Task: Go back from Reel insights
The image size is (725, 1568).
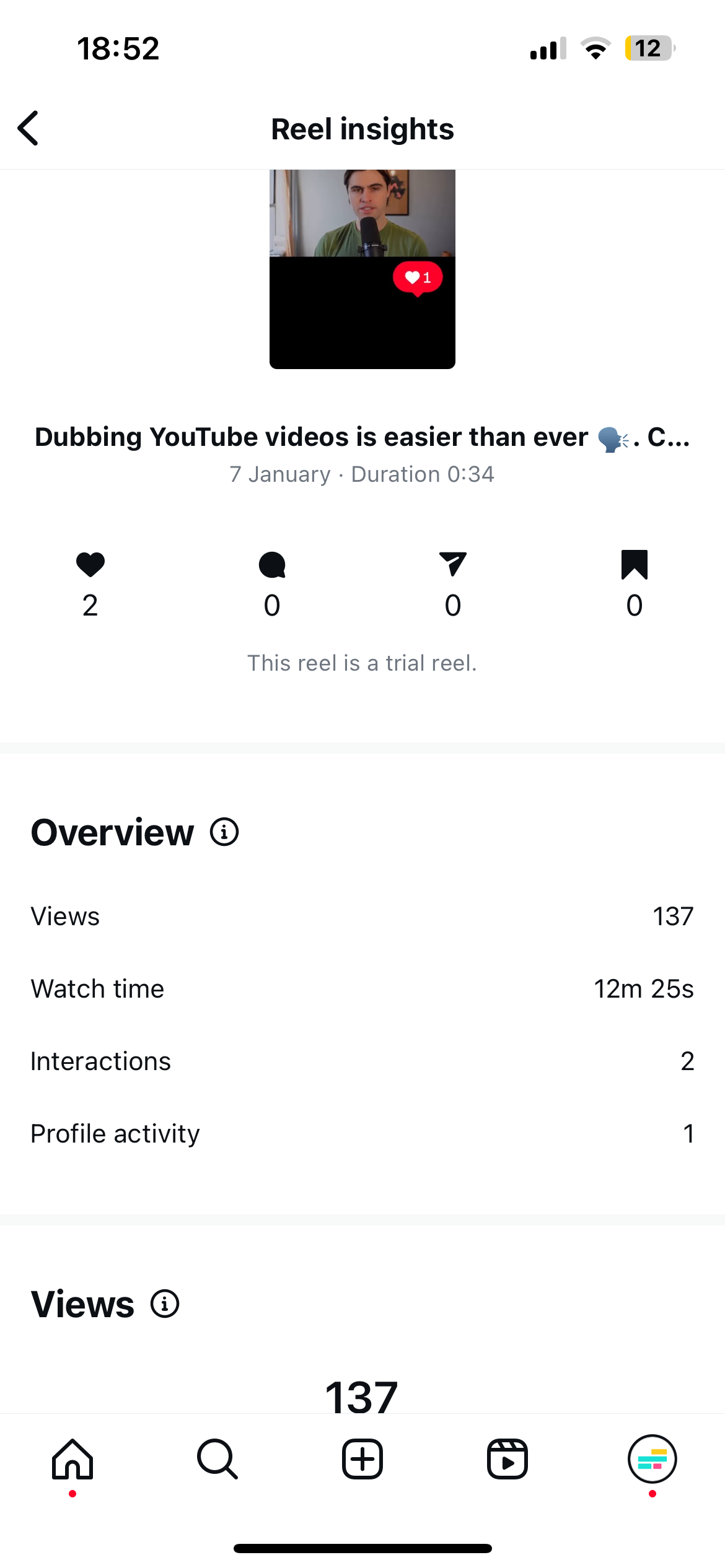Action: (29, 128)
